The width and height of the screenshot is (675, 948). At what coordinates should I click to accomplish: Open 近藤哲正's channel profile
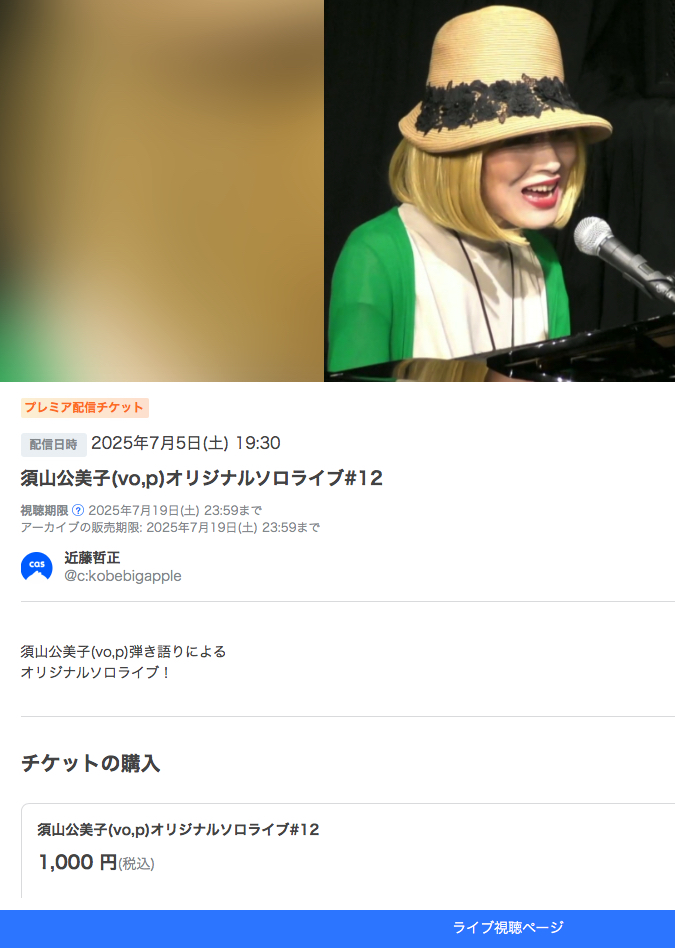coord(92,558)
